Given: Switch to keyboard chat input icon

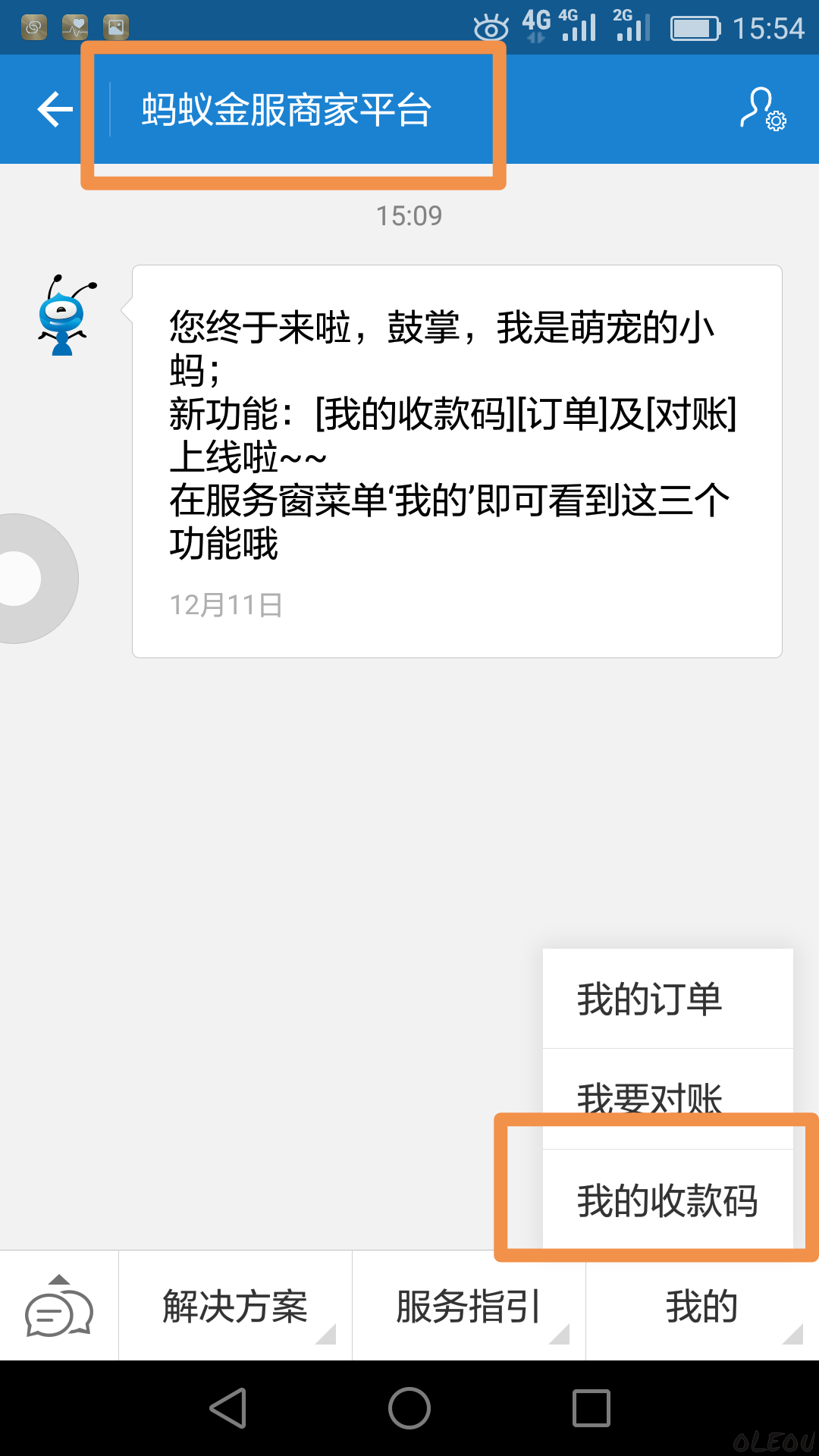Looking at the screenshot, I should point(59,1307).
